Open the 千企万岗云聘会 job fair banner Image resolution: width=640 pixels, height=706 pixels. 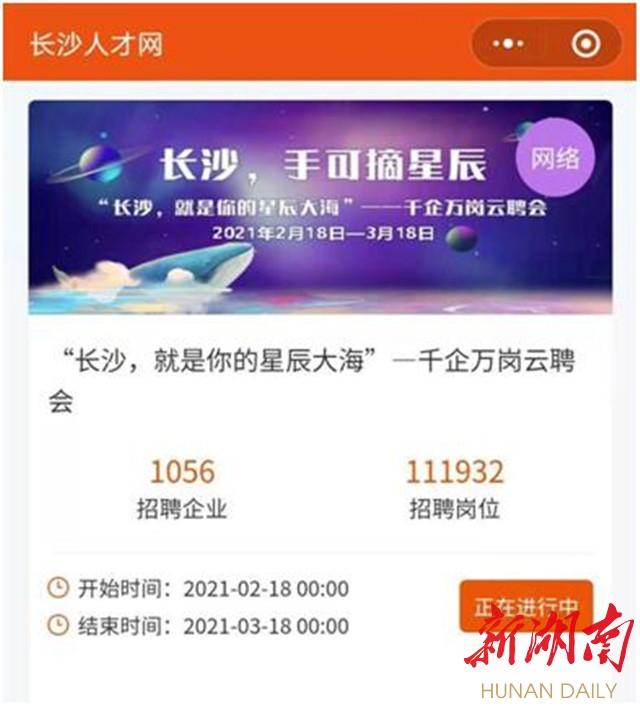320,207
